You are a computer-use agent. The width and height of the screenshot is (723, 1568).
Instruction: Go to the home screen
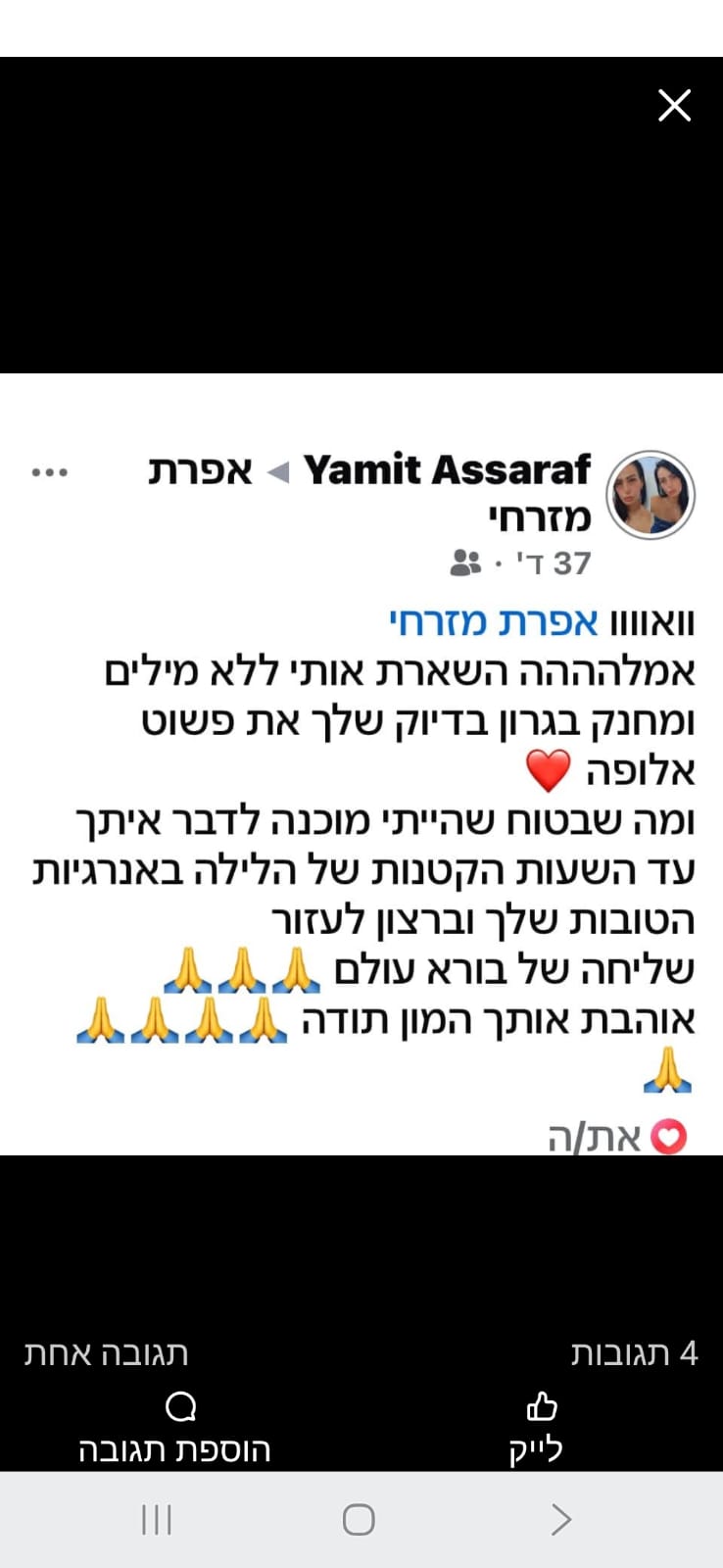coord(359,1520)
